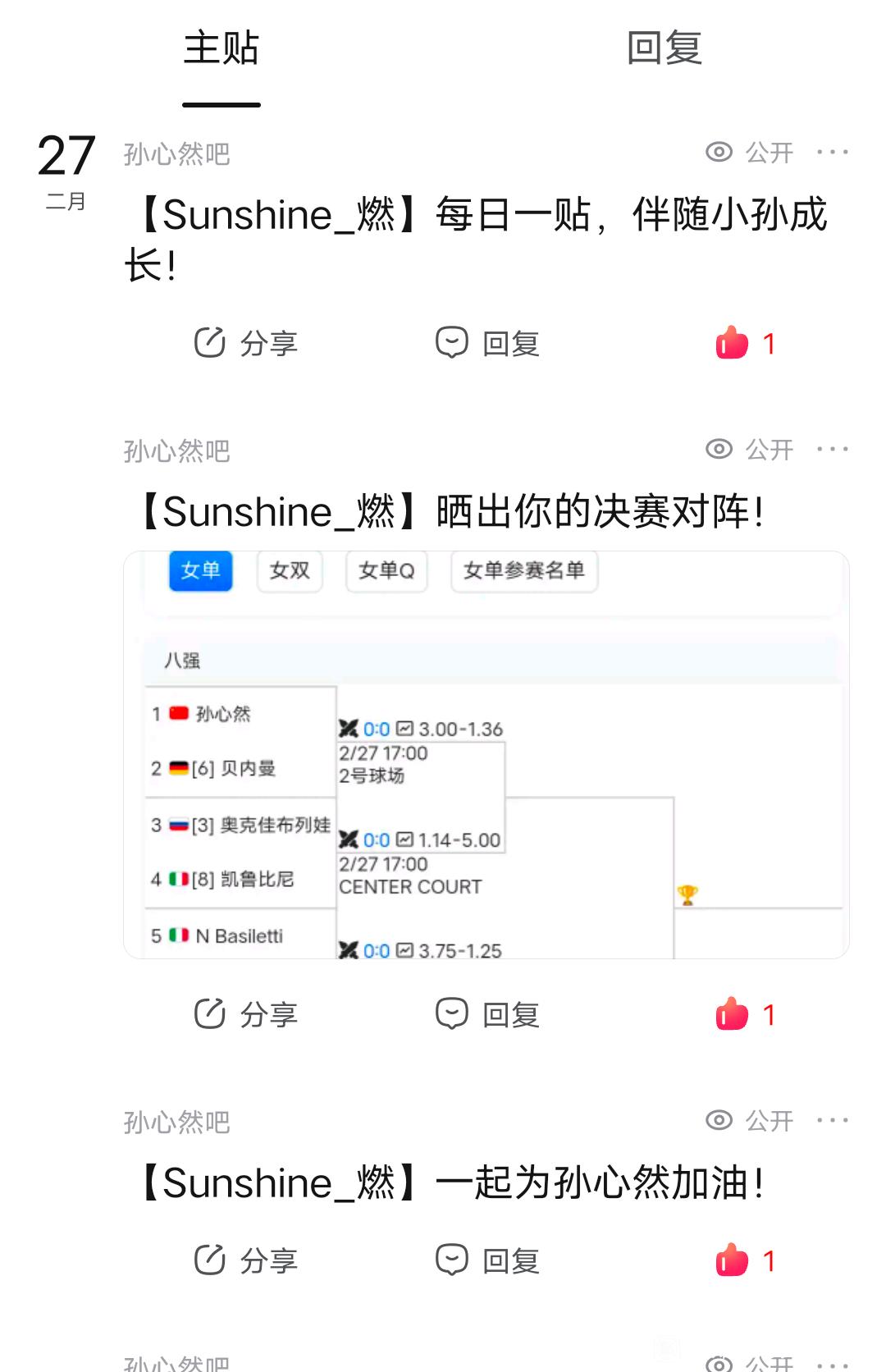This screenshot has width=886, height=1372.
Task: Reply to the 每日一贴 post
Action: (487, 343)
